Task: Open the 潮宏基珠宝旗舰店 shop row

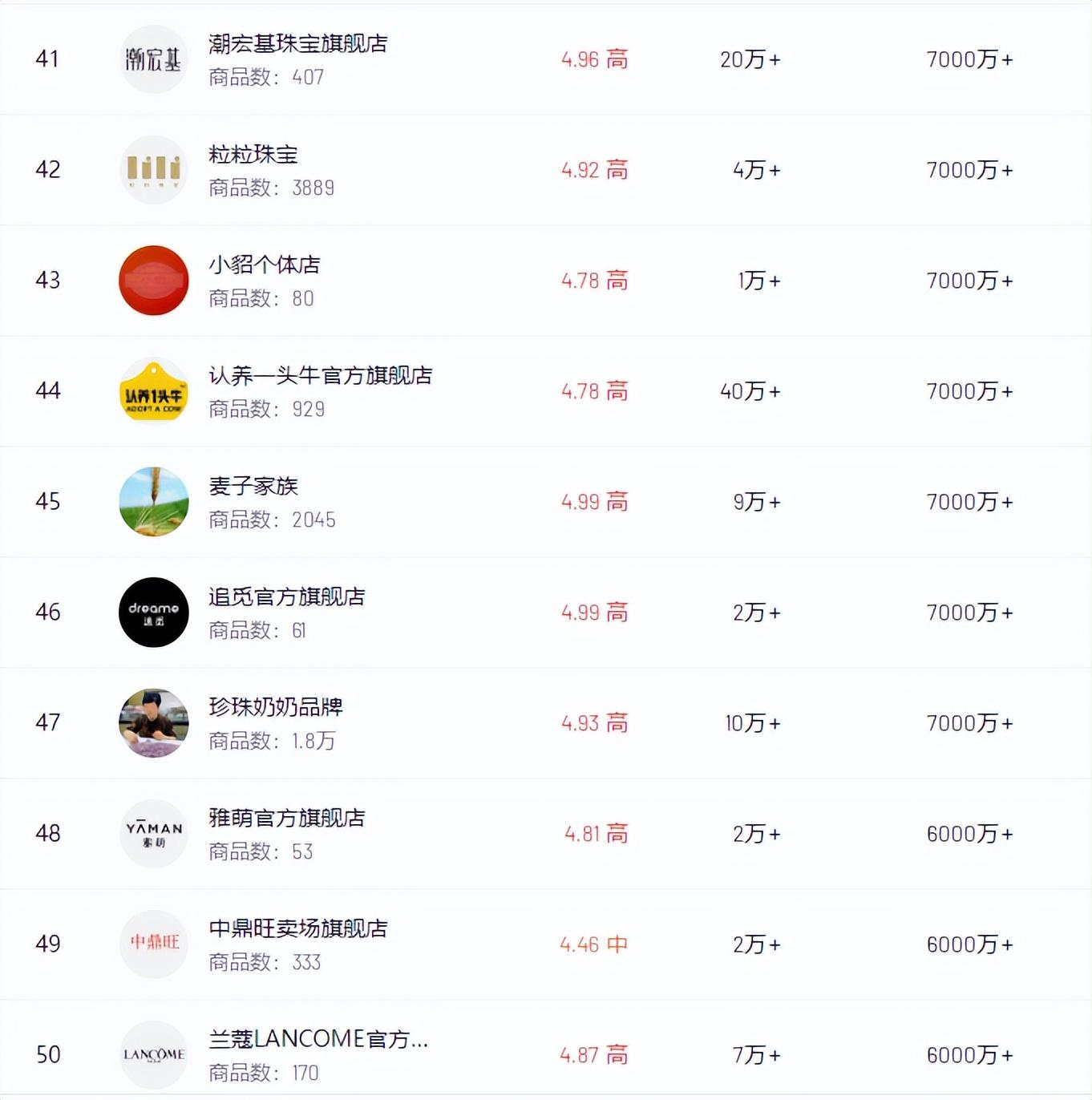Action: coord(297,43)
